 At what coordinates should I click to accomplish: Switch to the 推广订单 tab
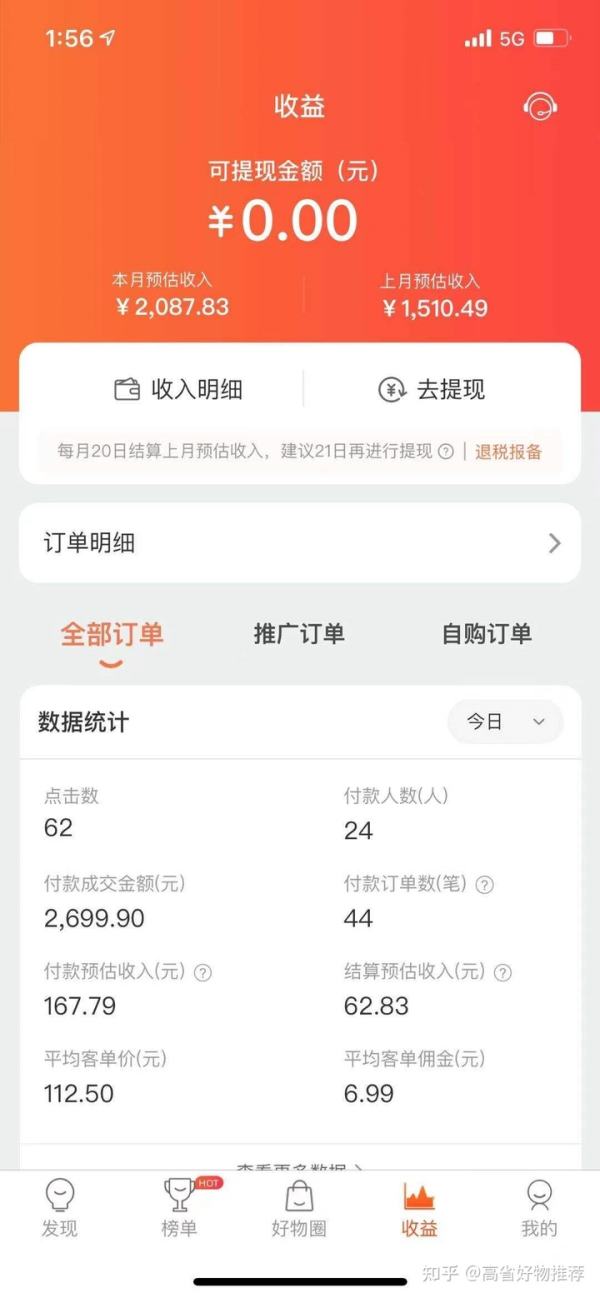coord(299,634)
